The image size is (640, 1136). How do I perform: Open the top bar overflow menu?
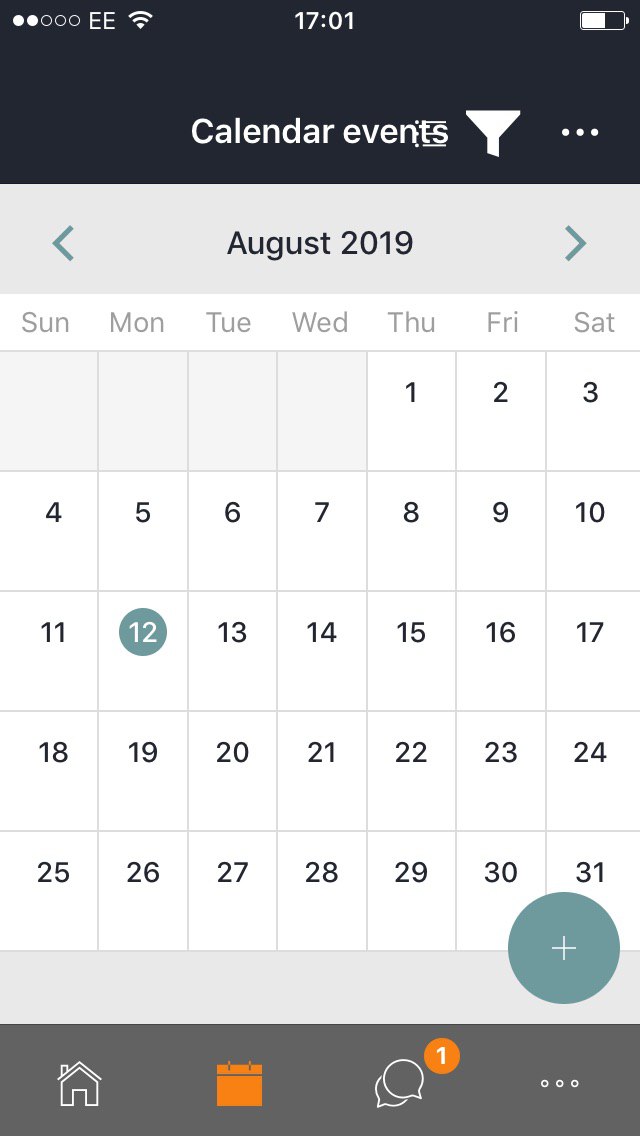coord(581,133)
